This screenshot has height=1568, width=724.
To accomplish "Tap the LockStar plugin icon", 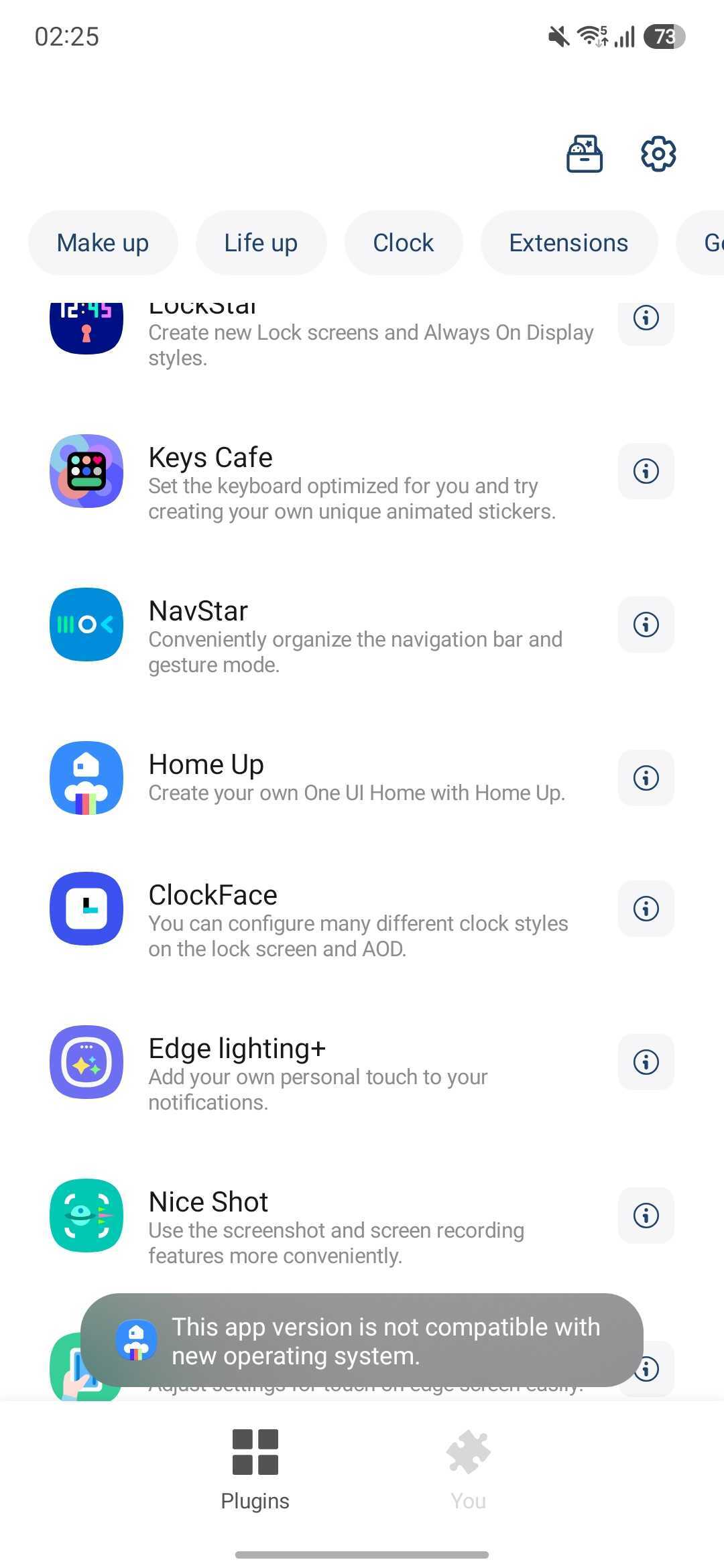I will (86, 325).
